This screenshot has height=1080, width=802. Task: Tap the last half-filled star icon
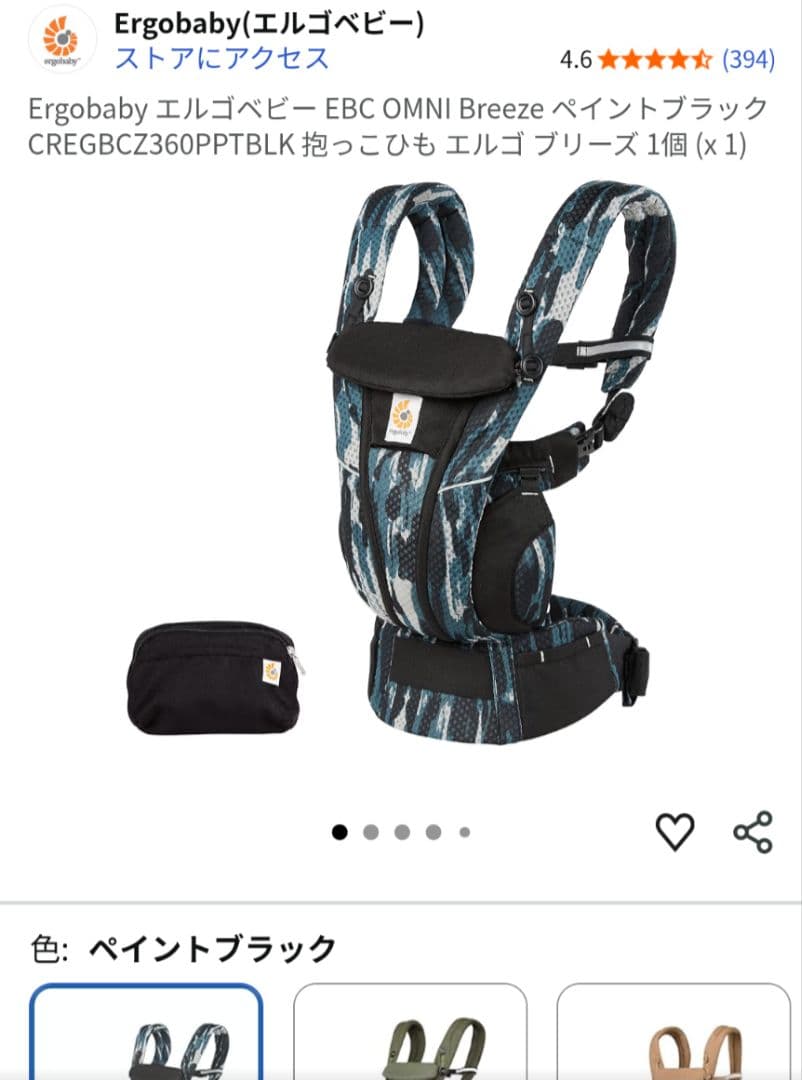pos(701,58)
